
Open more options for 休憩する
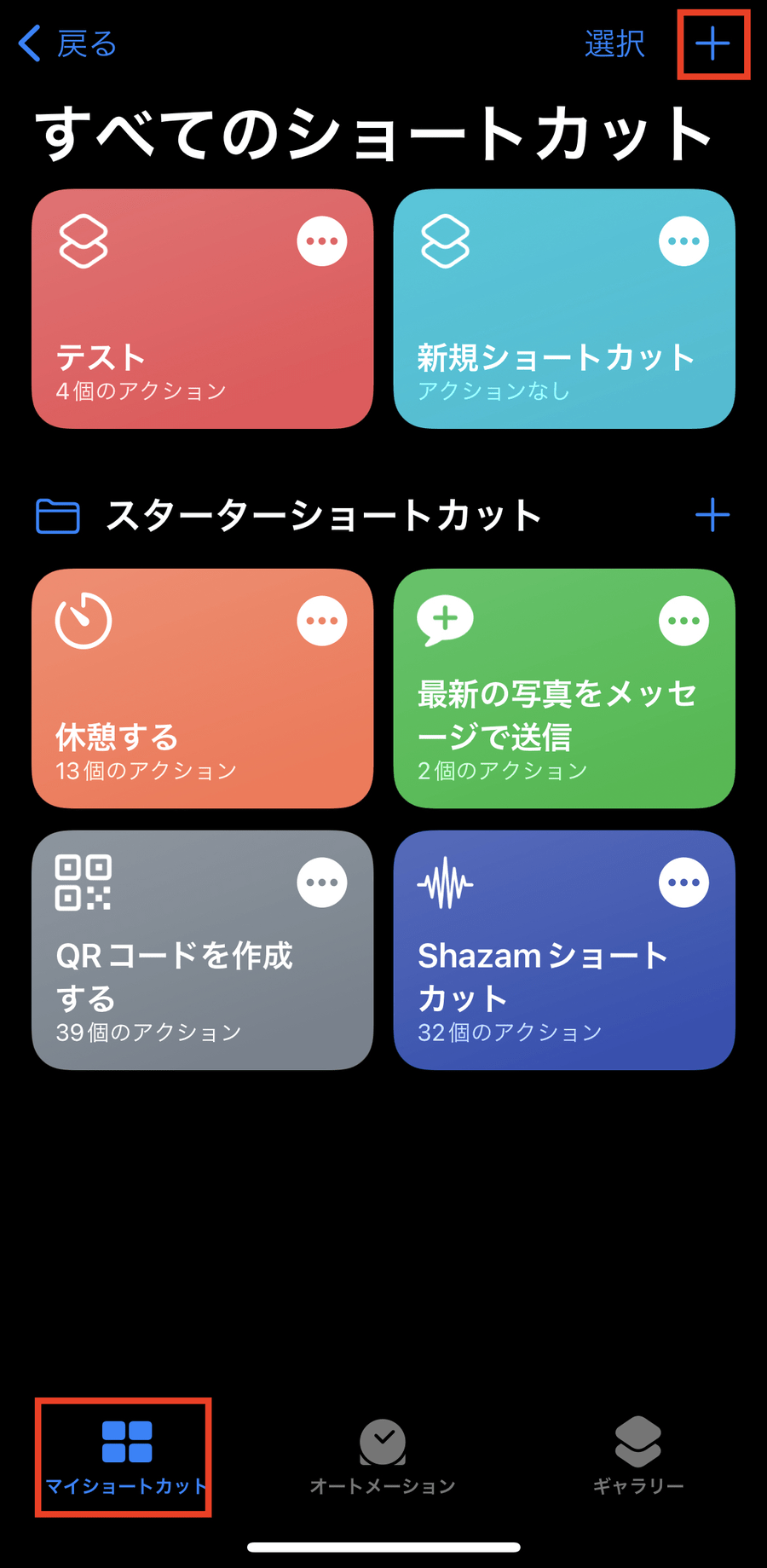click(322, 621)
